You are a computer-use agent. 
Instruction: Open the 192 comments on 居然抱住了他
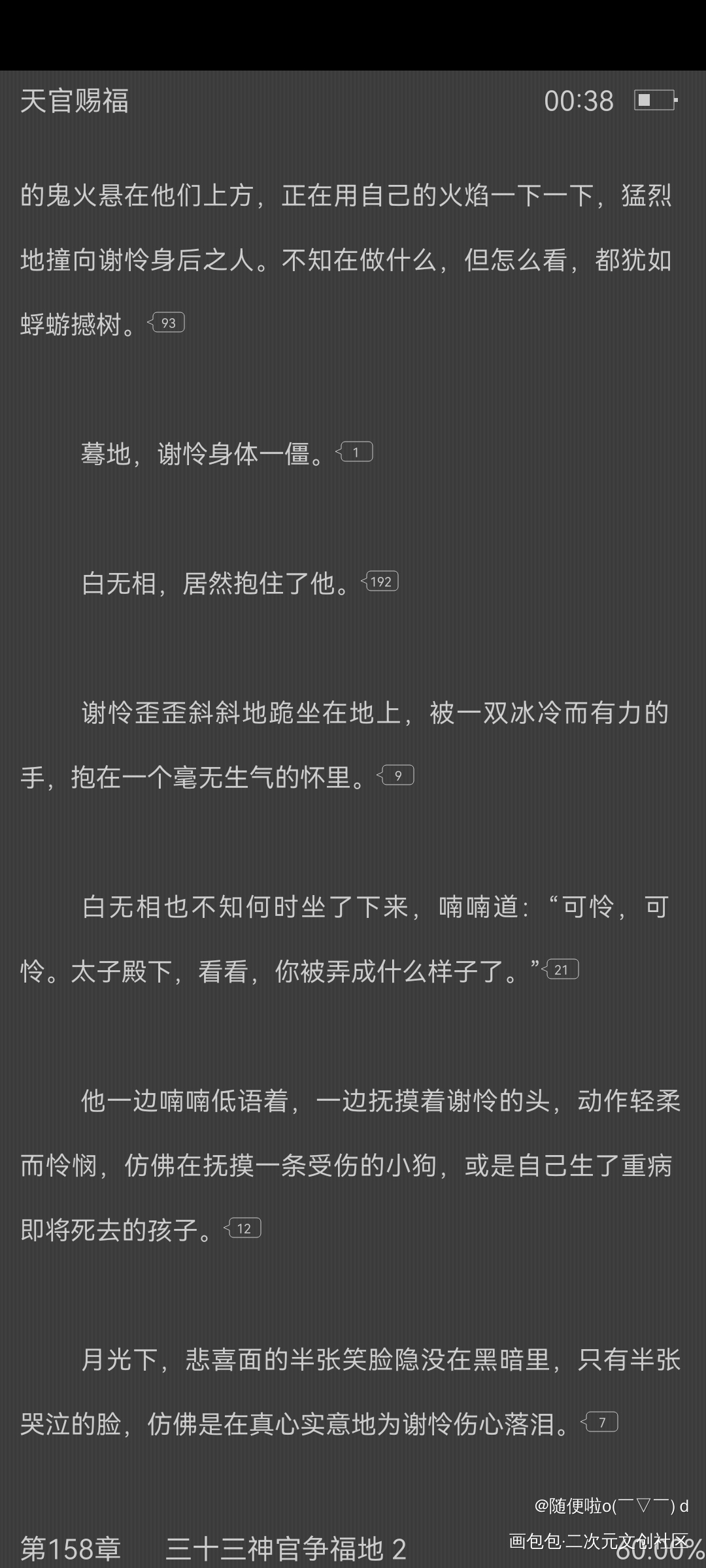[380, 581]
